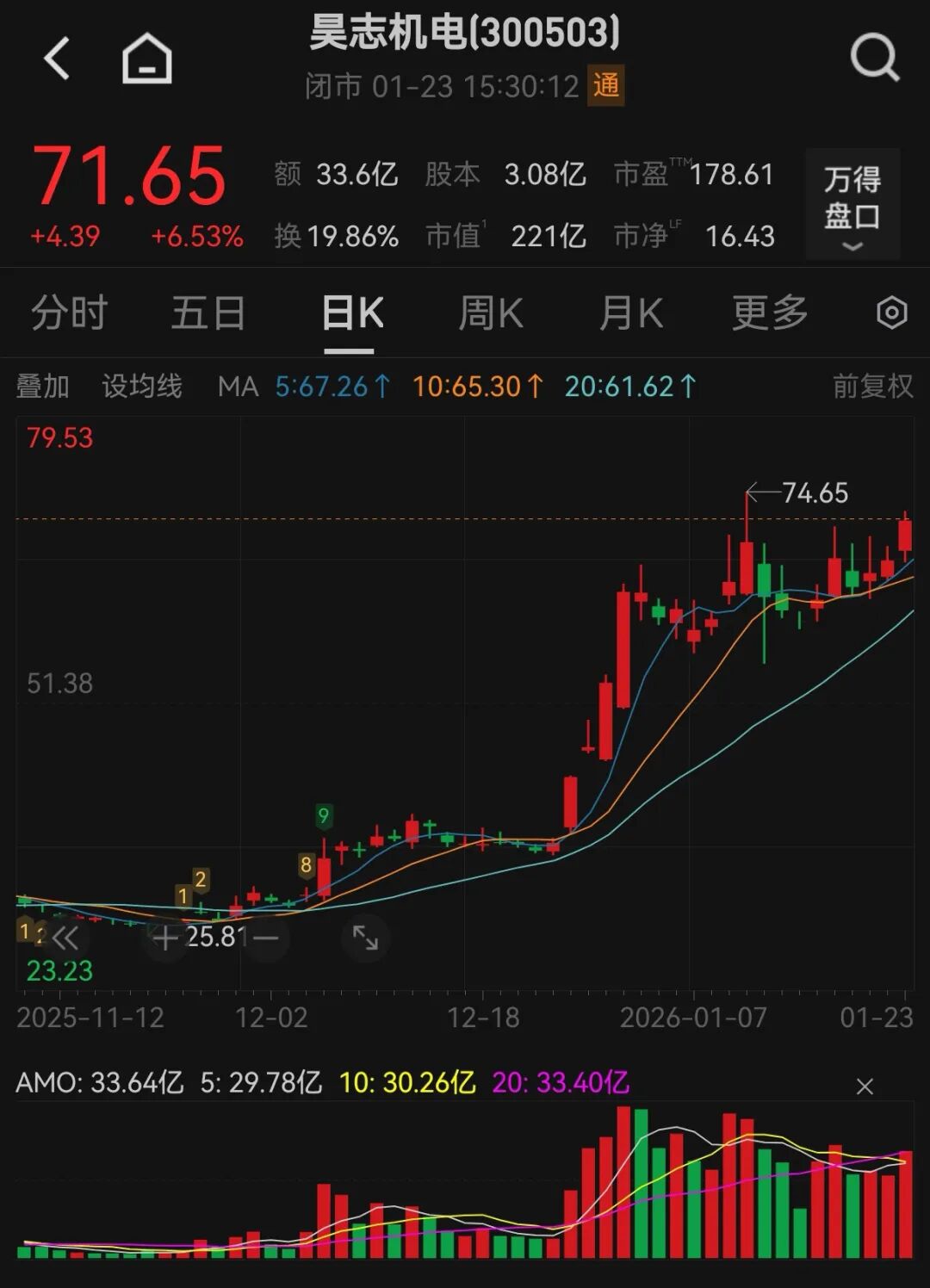Screen dimensions: 930x1288
Task: Tap the 74.65 high price marker
Action: coord(813,492)
